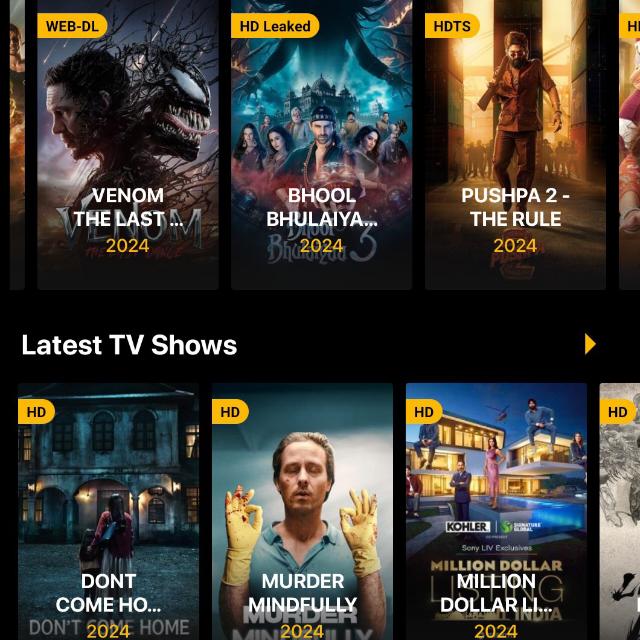
Task: Open Venom The Last Dance movie card
Action: (128, 145)
